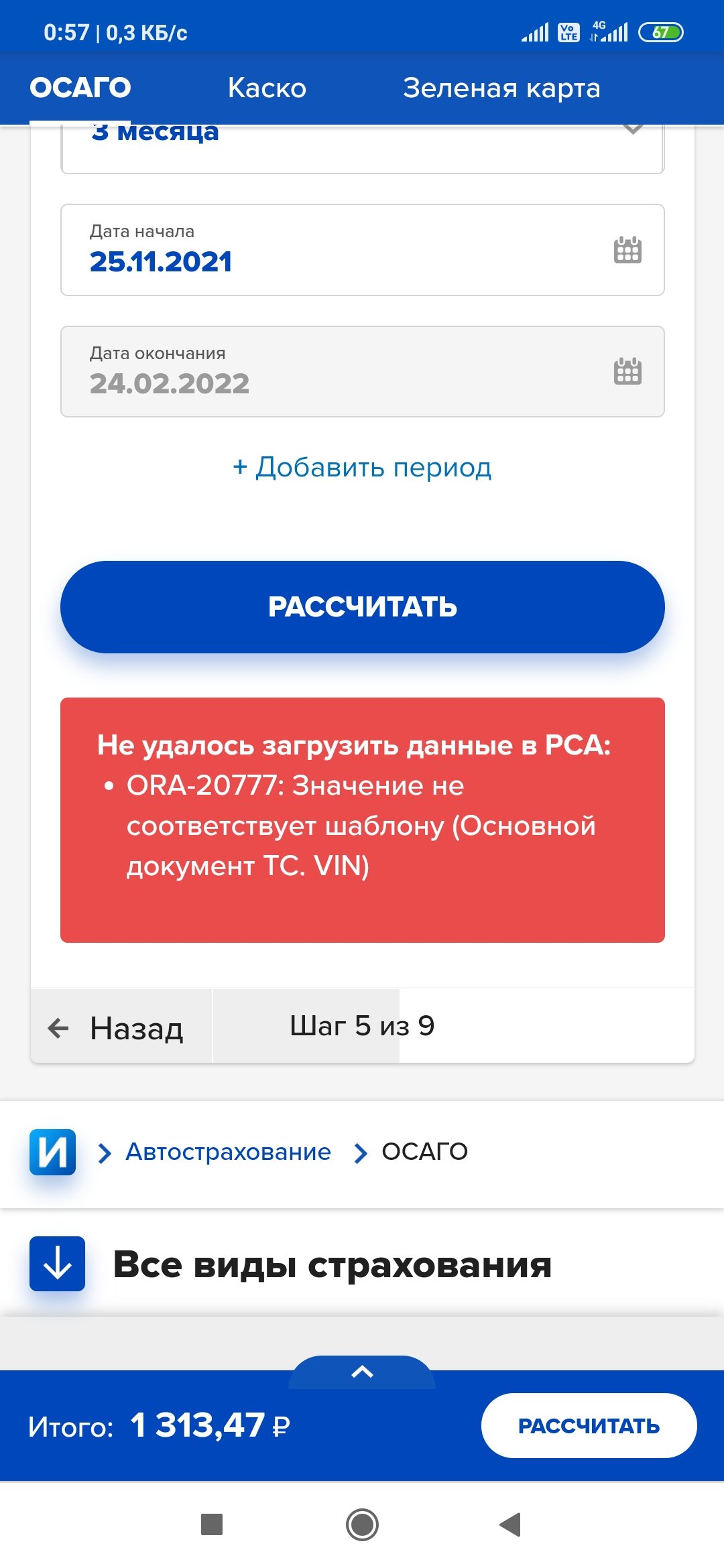Edit the Дата начала field
The image size is (724, 1568).
(x=362, y=250)
